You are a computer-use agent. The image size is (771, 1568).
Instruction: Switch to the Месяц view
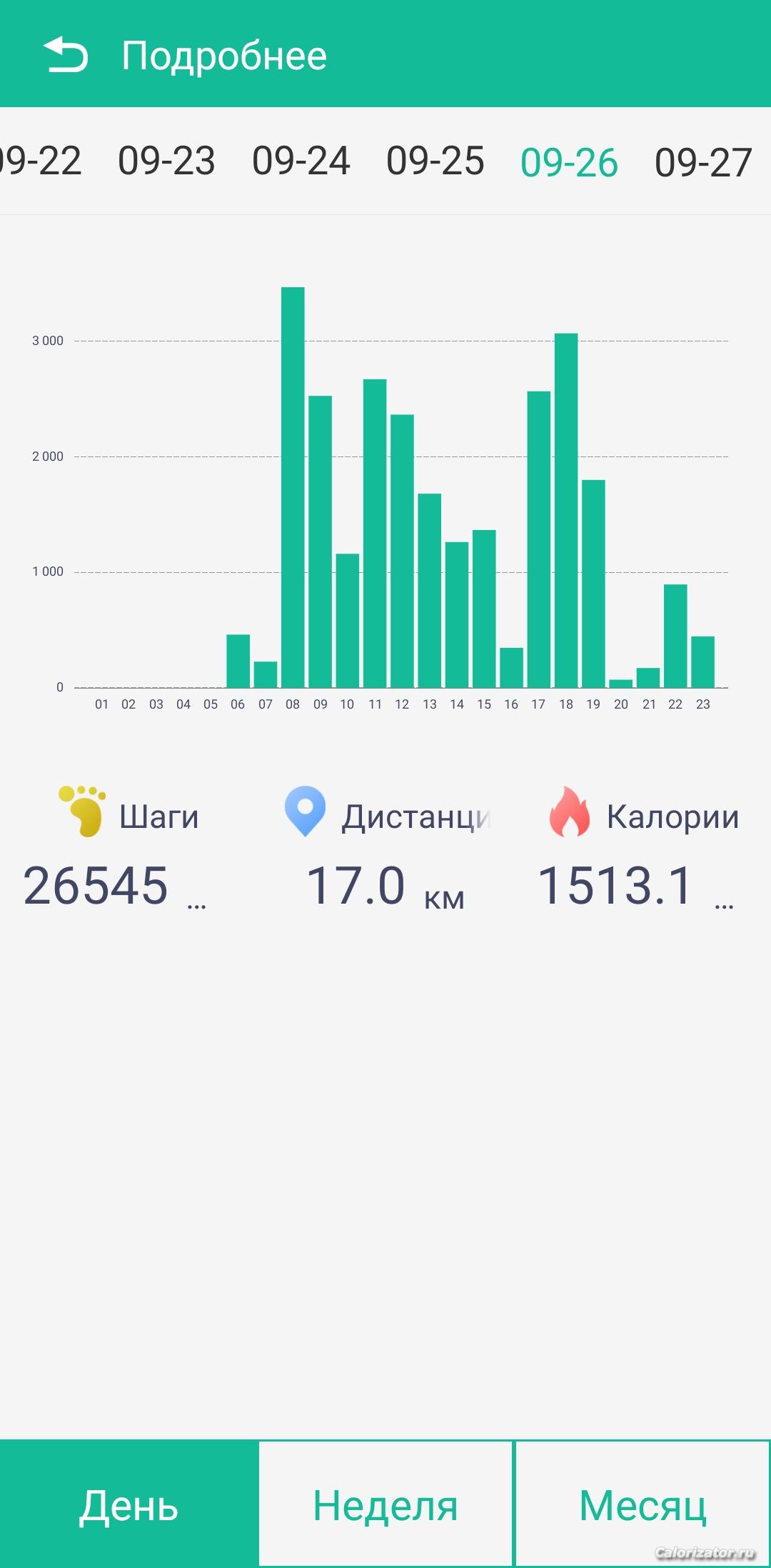(642, 1504)
